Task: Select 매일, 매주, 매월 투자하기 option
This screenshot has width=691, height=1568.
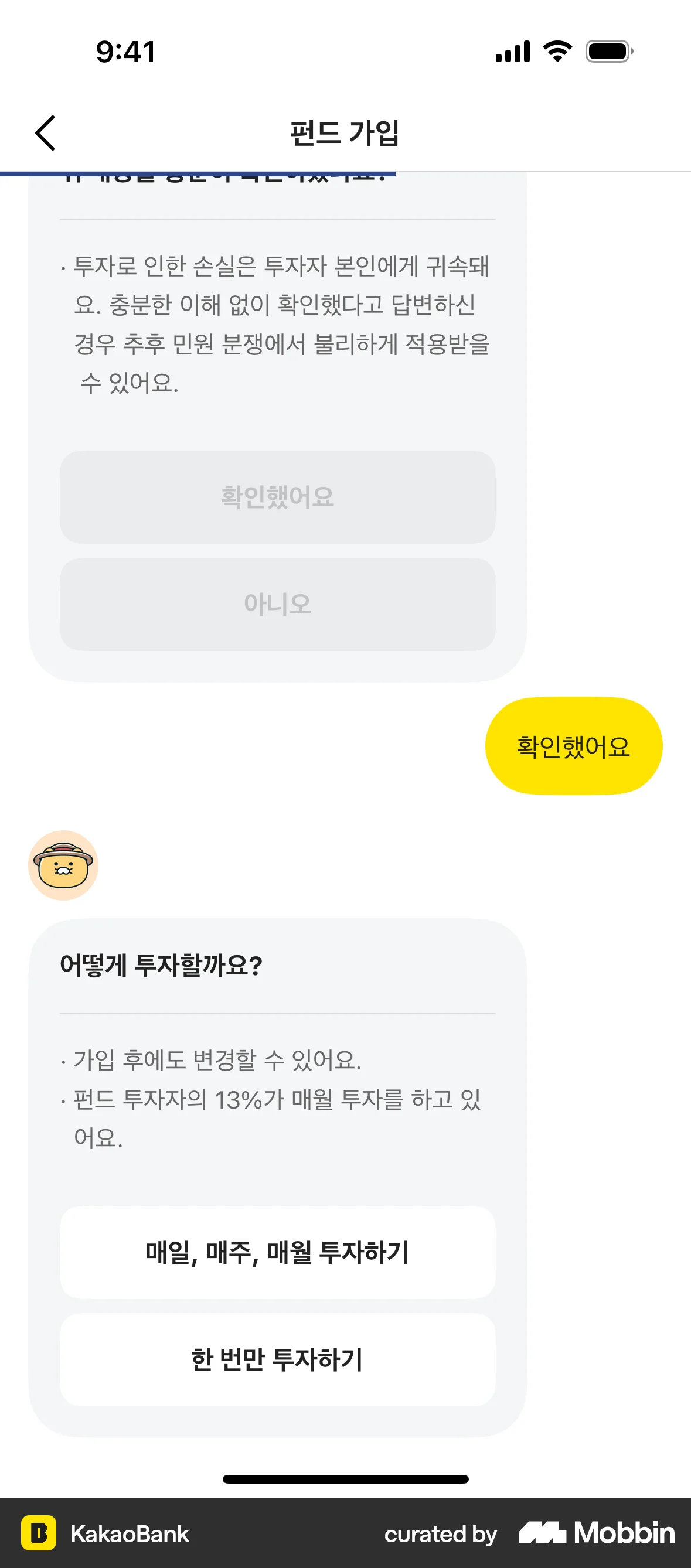Action: pyautogui.click(x=278, y=1252)
